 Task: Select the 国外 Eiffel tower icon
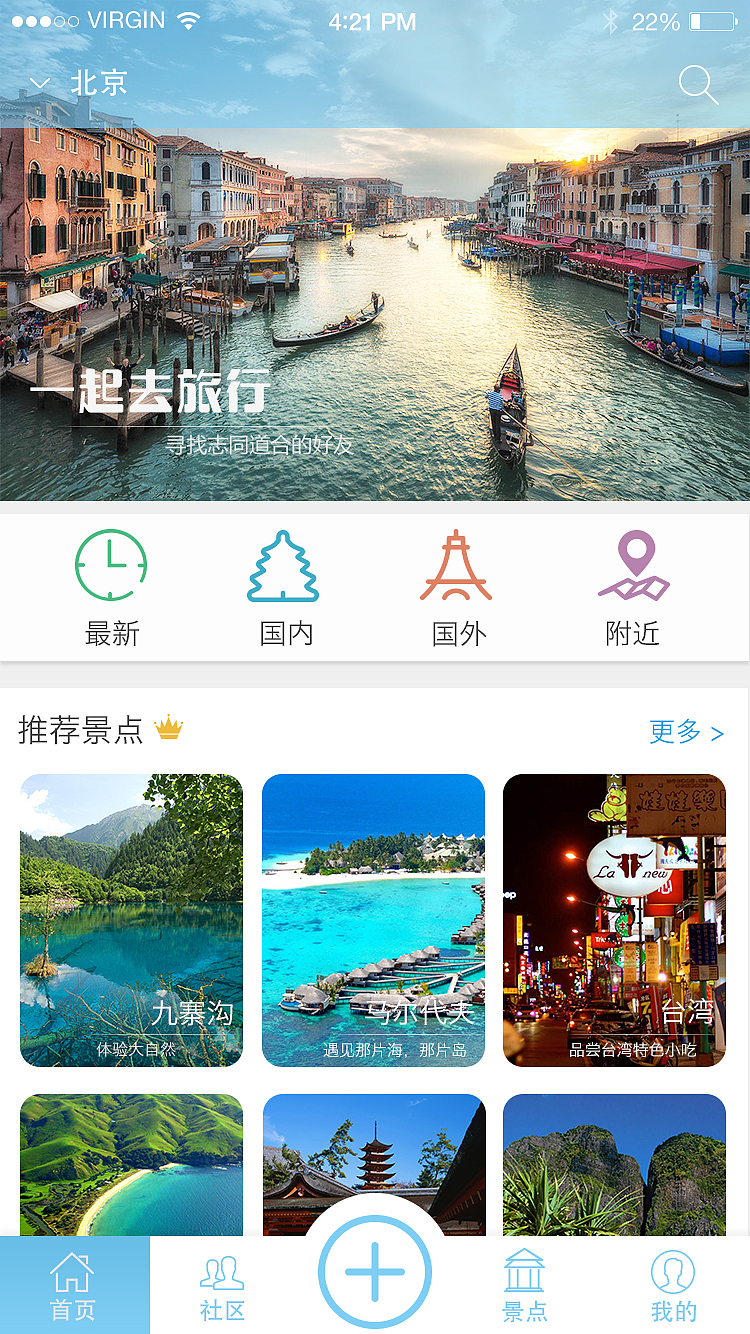(x=457, y=565)
